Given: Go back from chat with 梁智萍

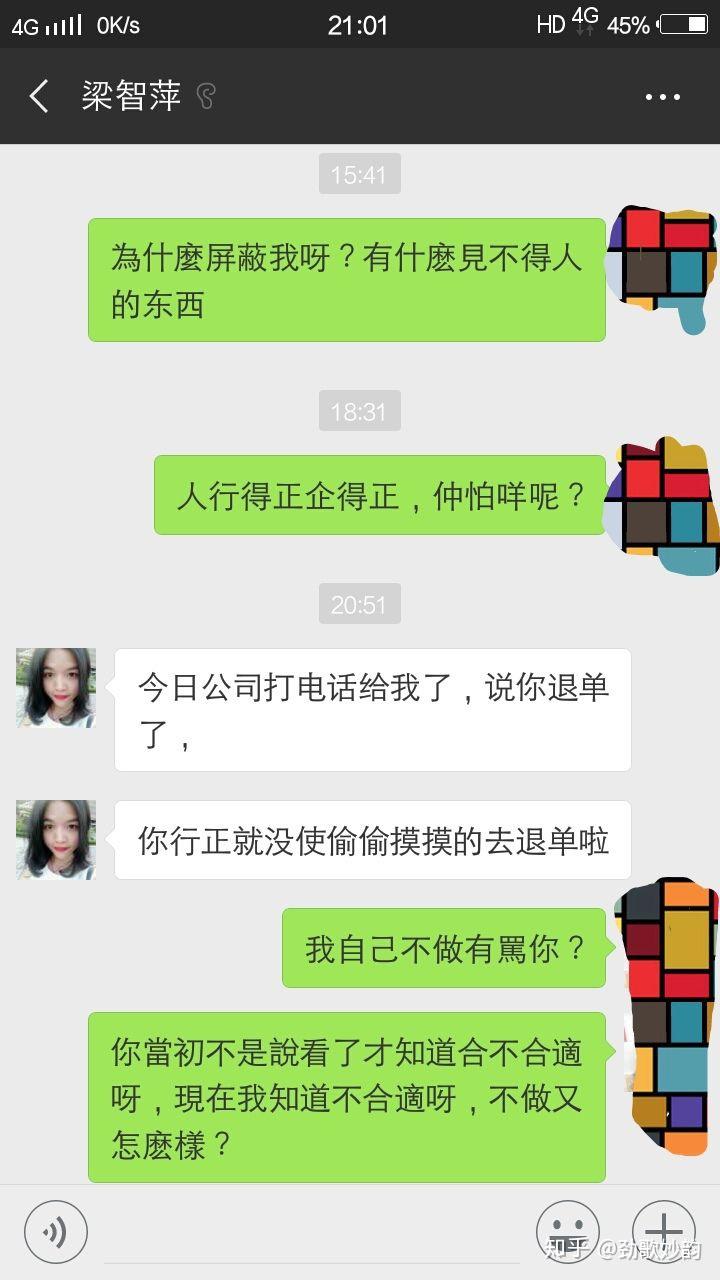Looking at the screenshot, I should [x=39, y=97].
